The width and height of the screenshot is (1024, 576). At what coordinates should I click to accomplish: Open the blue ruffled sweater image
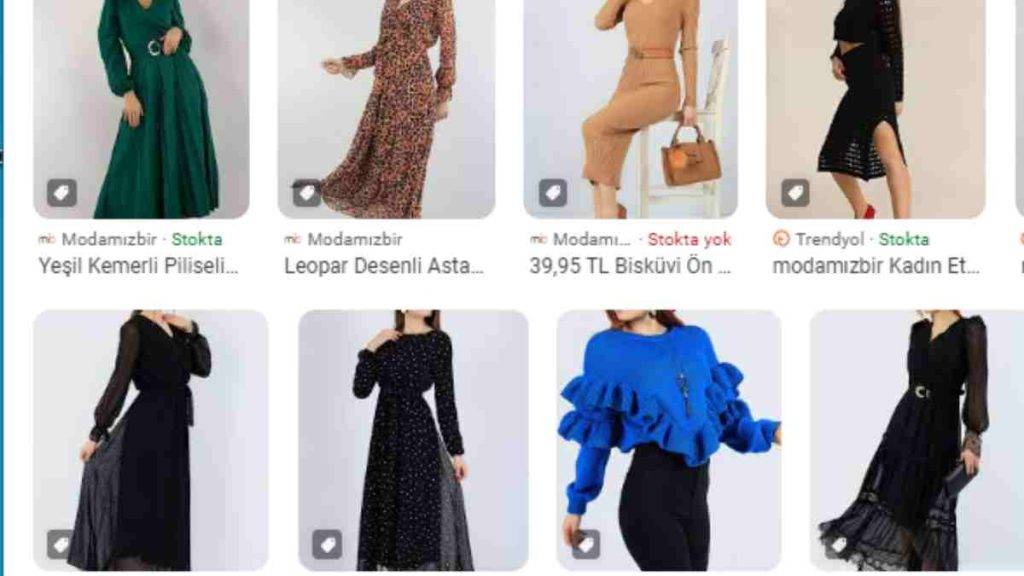pyautogui.click(x=668, y=440)
